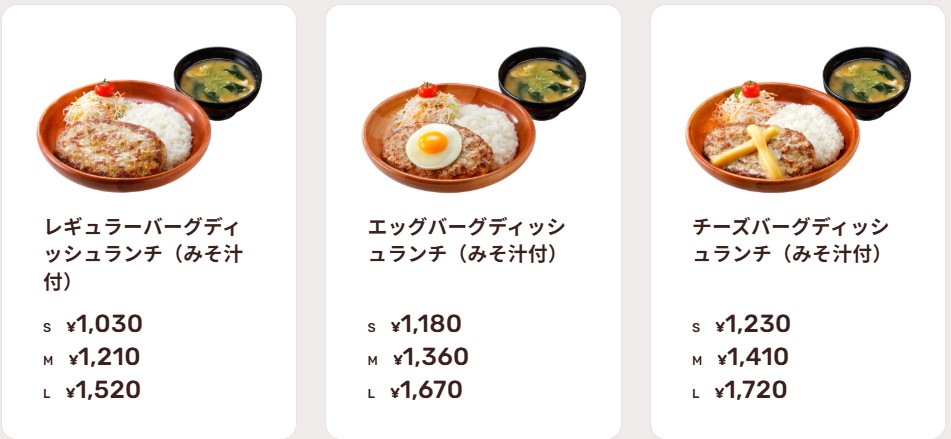View the チーズバーグディッシュランチ menu item
This screenshot has height=439, width=951.
[797, 220]
